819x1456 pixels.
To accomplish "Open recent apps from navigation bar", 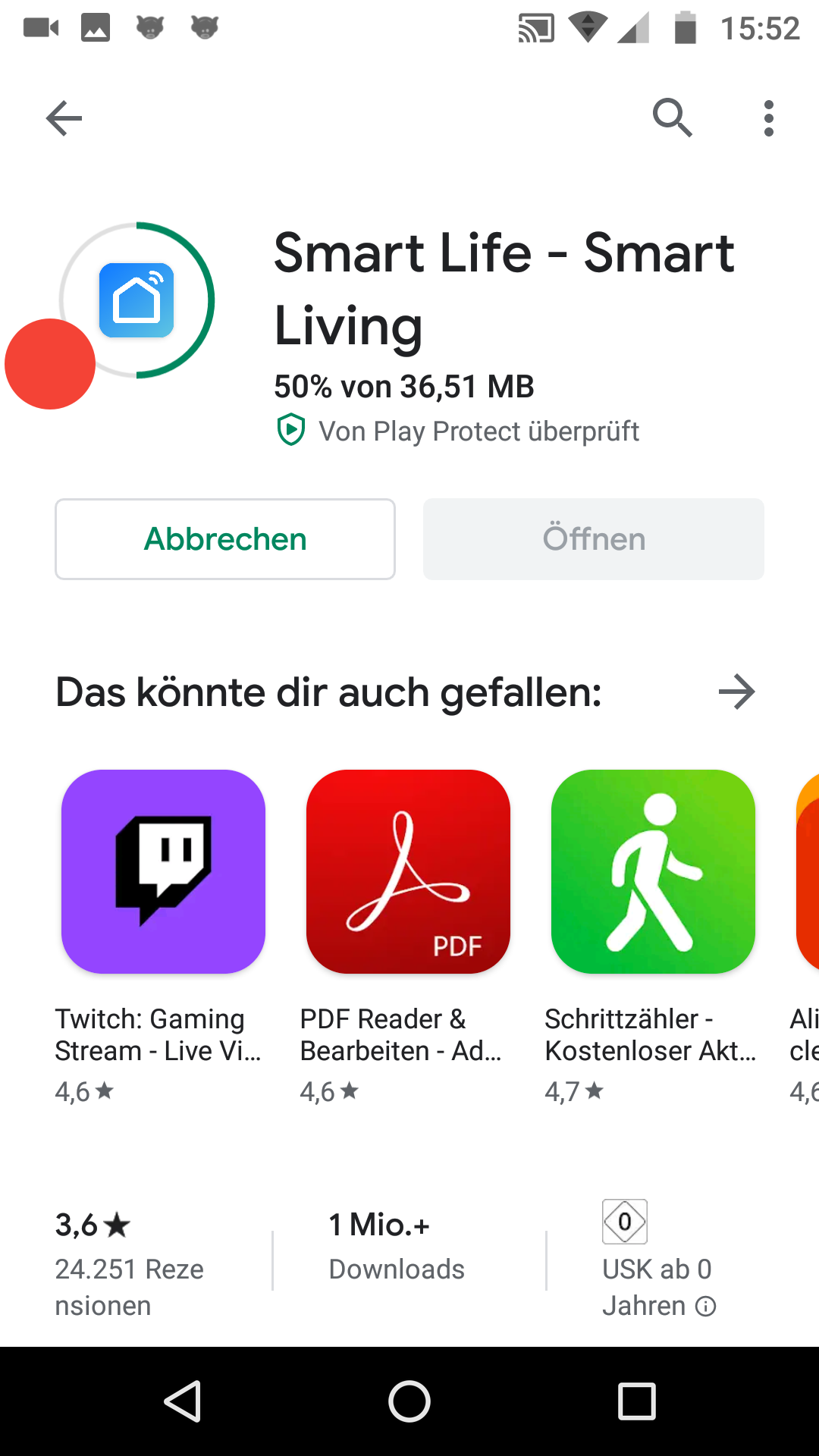I will (636, 1401).
